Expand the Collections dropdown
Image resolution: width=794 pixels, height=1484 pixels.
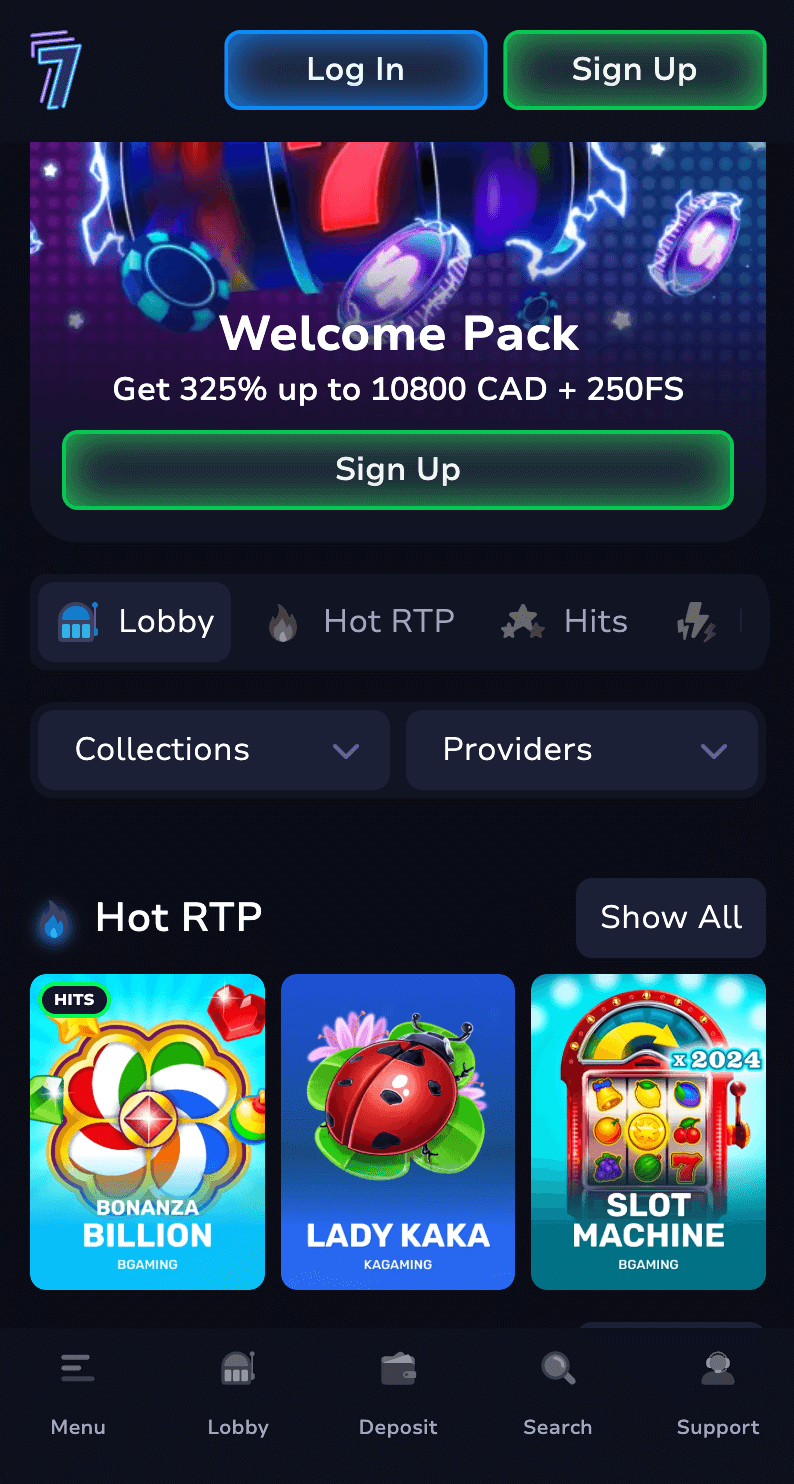[x=214, y=749]
